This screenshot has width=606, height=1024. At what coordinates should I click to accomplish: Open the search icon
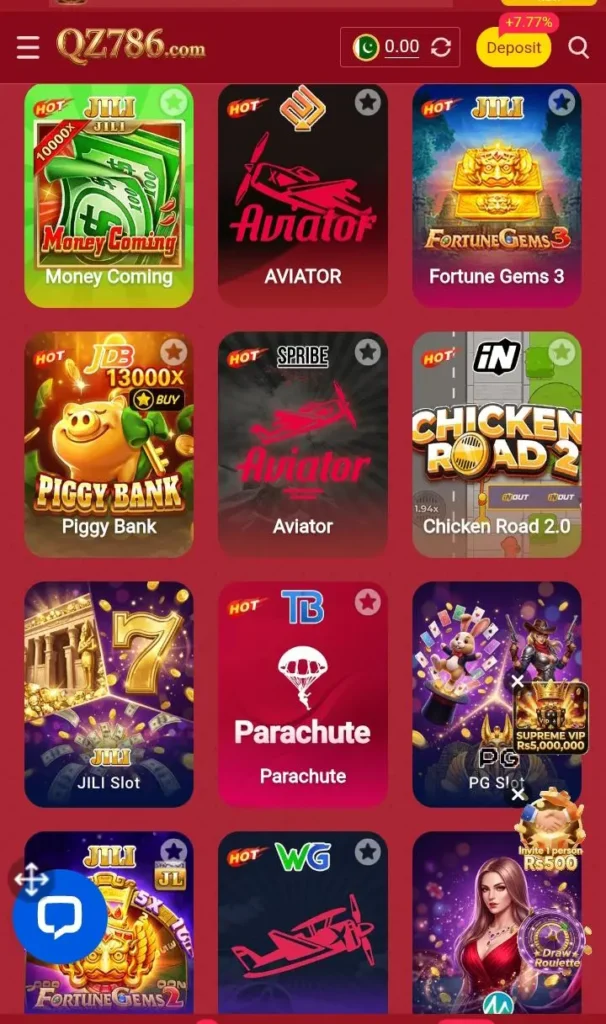pos(578,47)
